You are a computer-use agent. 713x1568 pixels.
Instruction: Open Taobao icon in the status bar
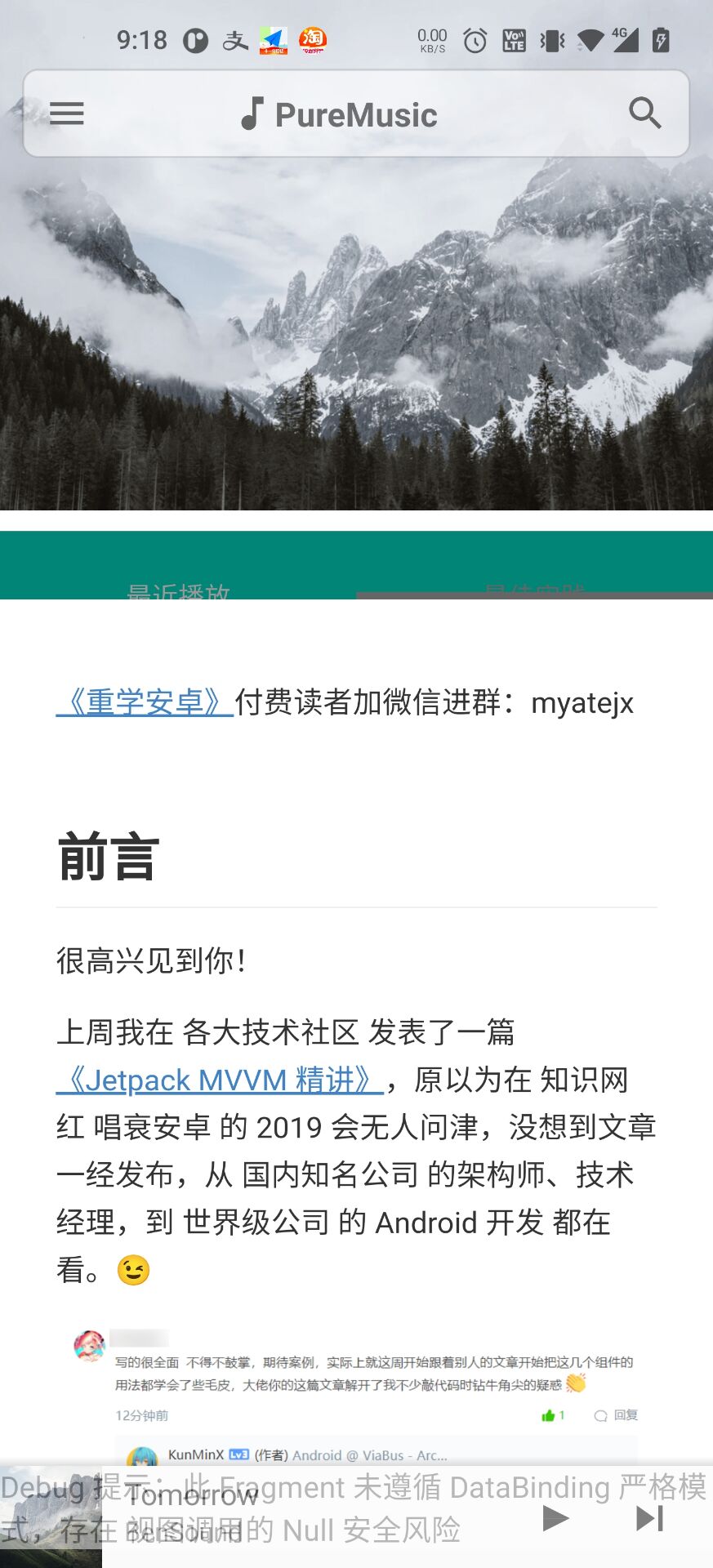[x=313, y=38]
